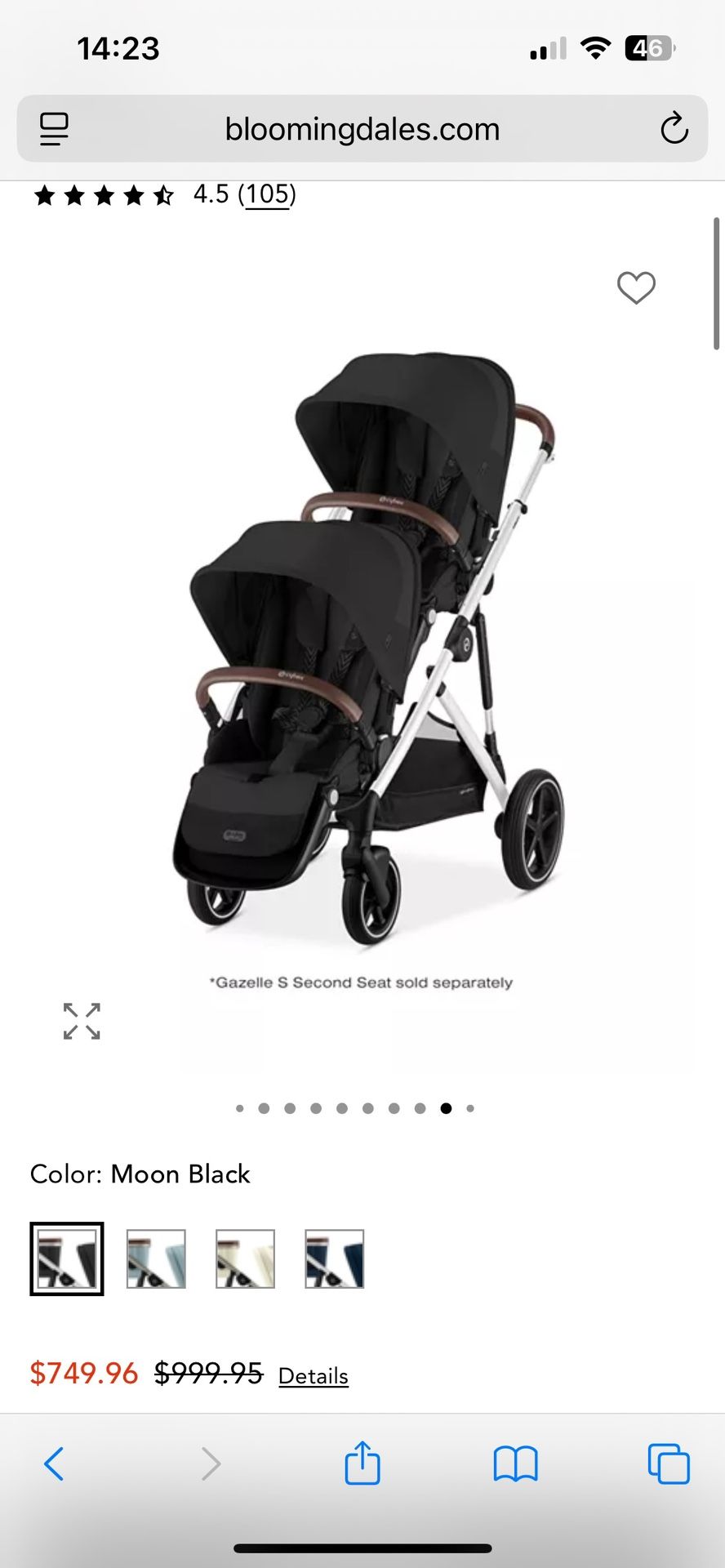Open the Safari tab switcher icon

pos(668,1463)
